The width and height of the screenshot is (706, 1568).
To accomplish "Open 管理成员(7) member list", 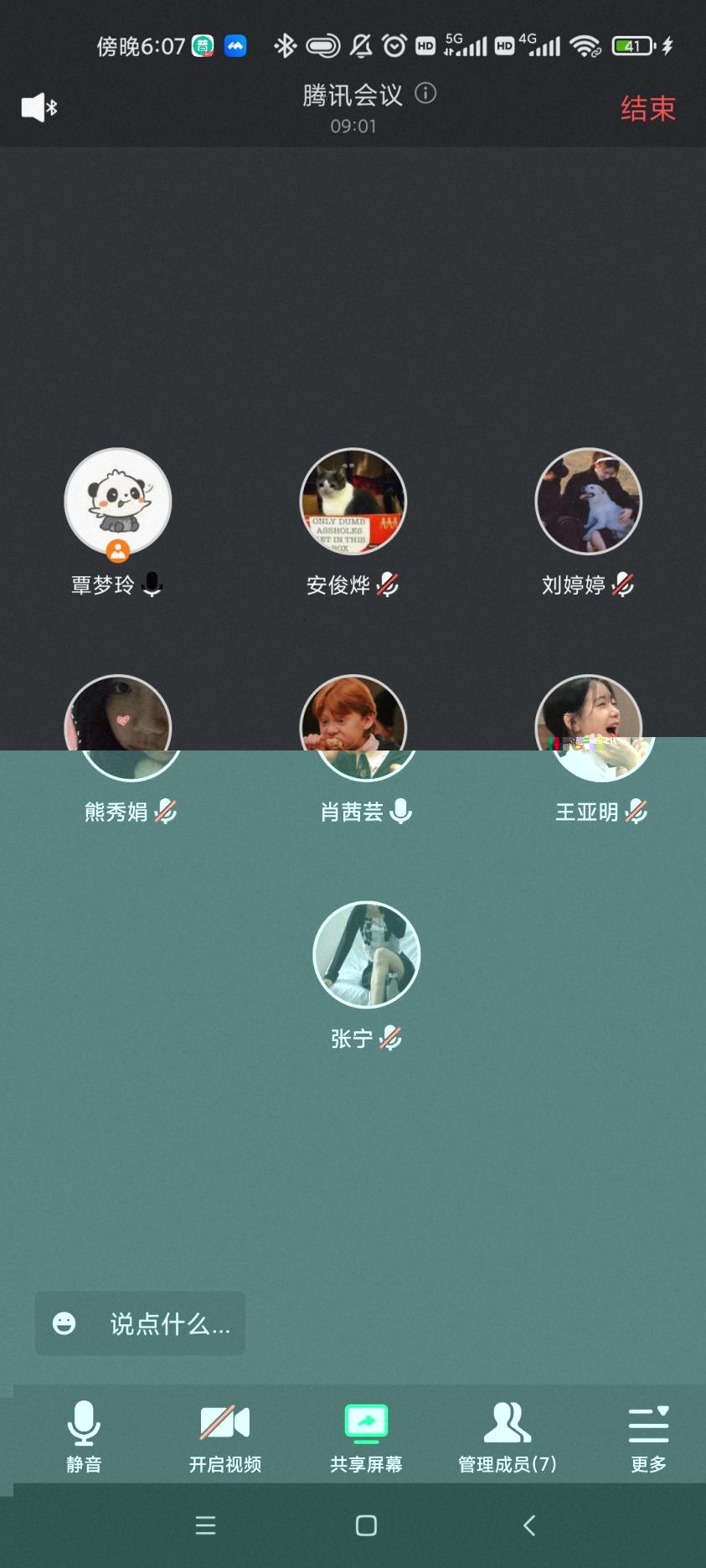I will [507, 1436].
